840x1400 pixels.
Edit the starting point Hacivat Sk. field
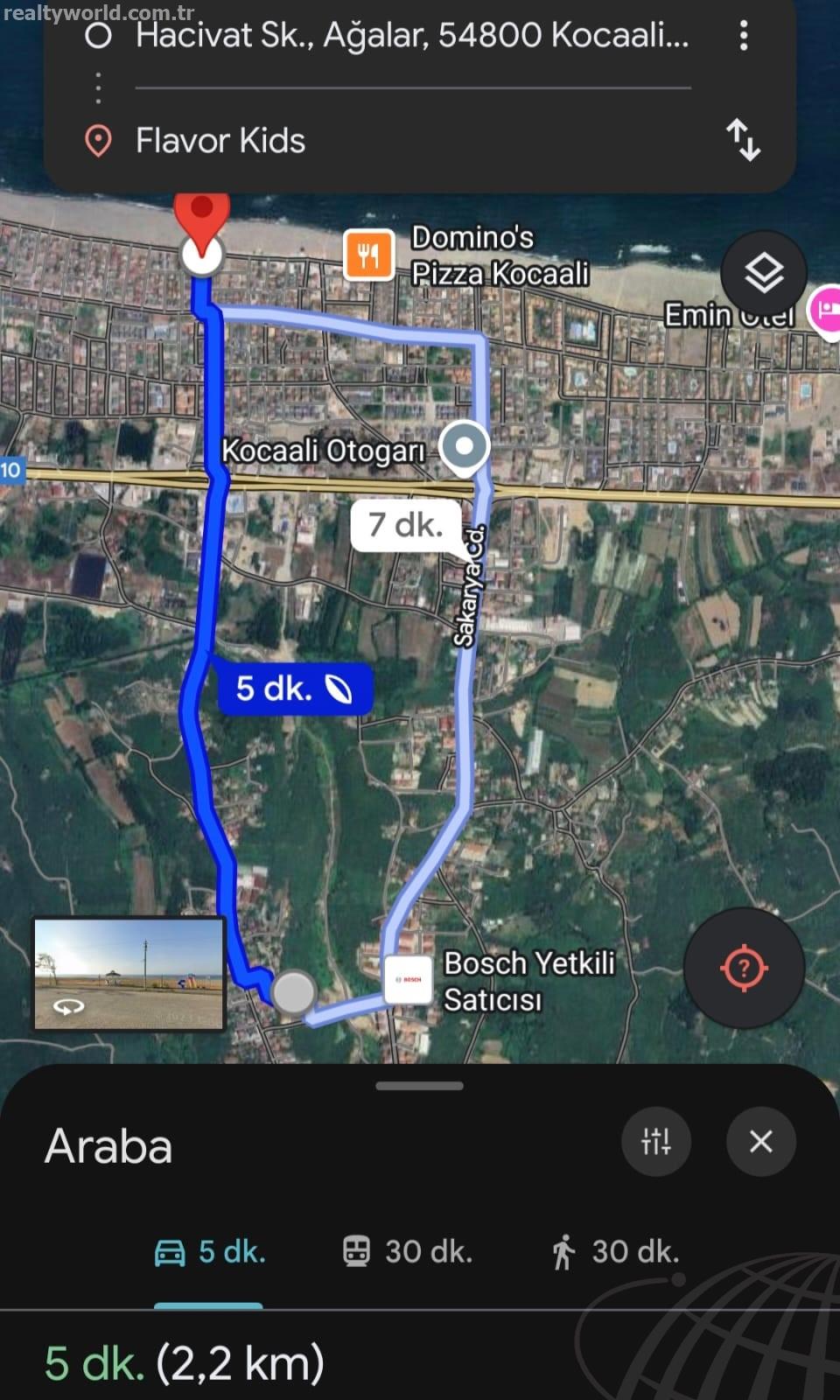[x=412, y=35]
